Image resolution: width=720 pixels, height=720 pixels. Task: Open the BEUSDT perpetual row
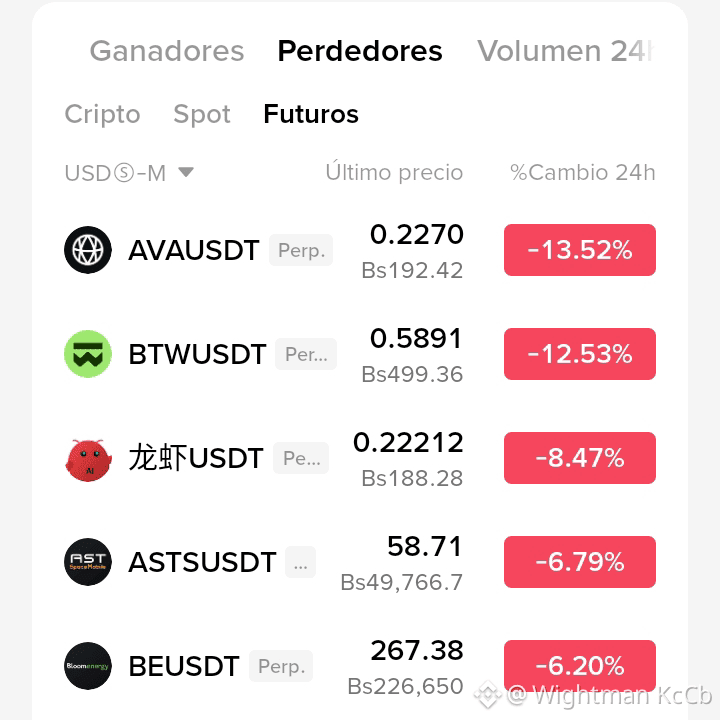tap(360, 666)
